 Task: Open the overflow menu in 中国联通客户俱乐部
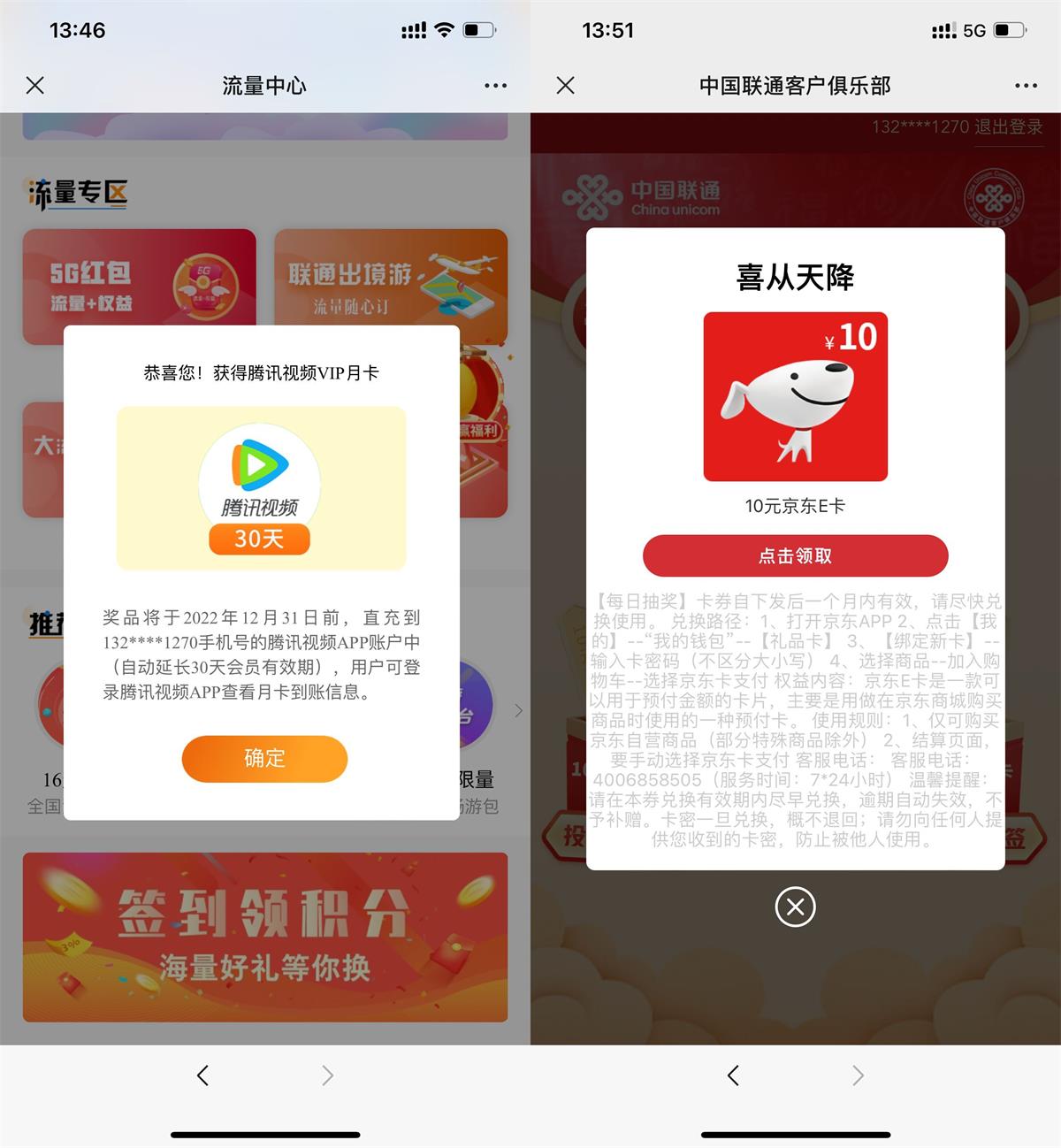pyautogui.click(x=1026, y=86)
